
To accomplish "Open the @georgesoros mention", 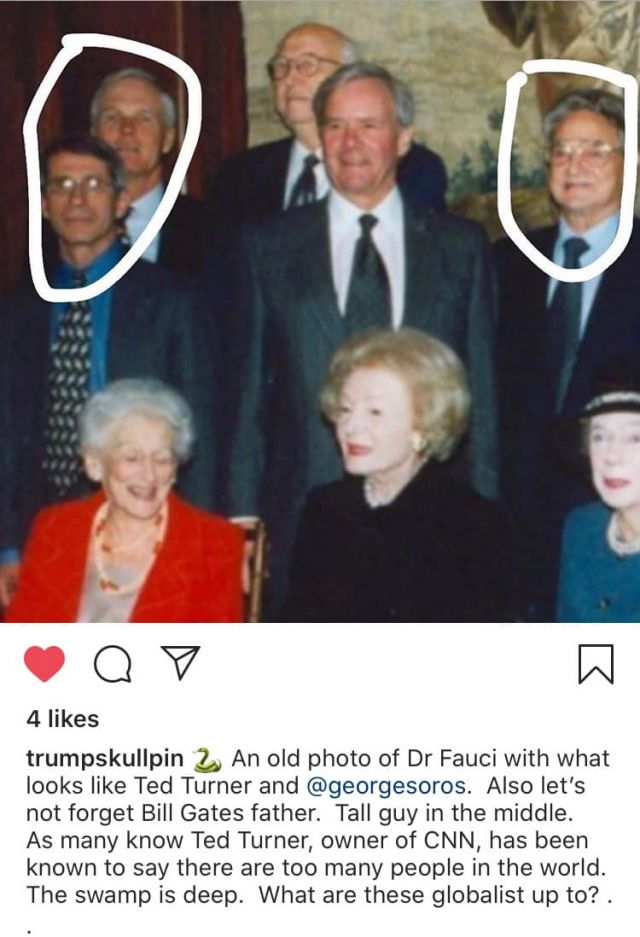I will click(x=386, y=786).
